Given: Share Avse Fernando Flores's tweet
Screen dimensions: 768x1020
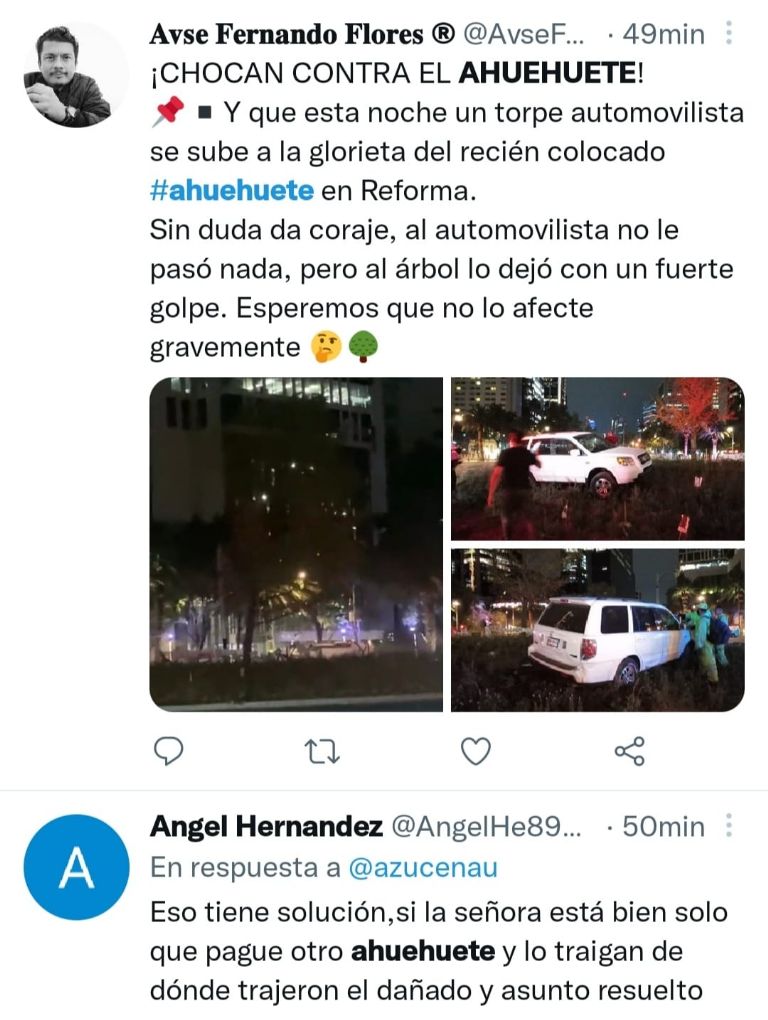Looking at the screenshot, I should 629,750.
